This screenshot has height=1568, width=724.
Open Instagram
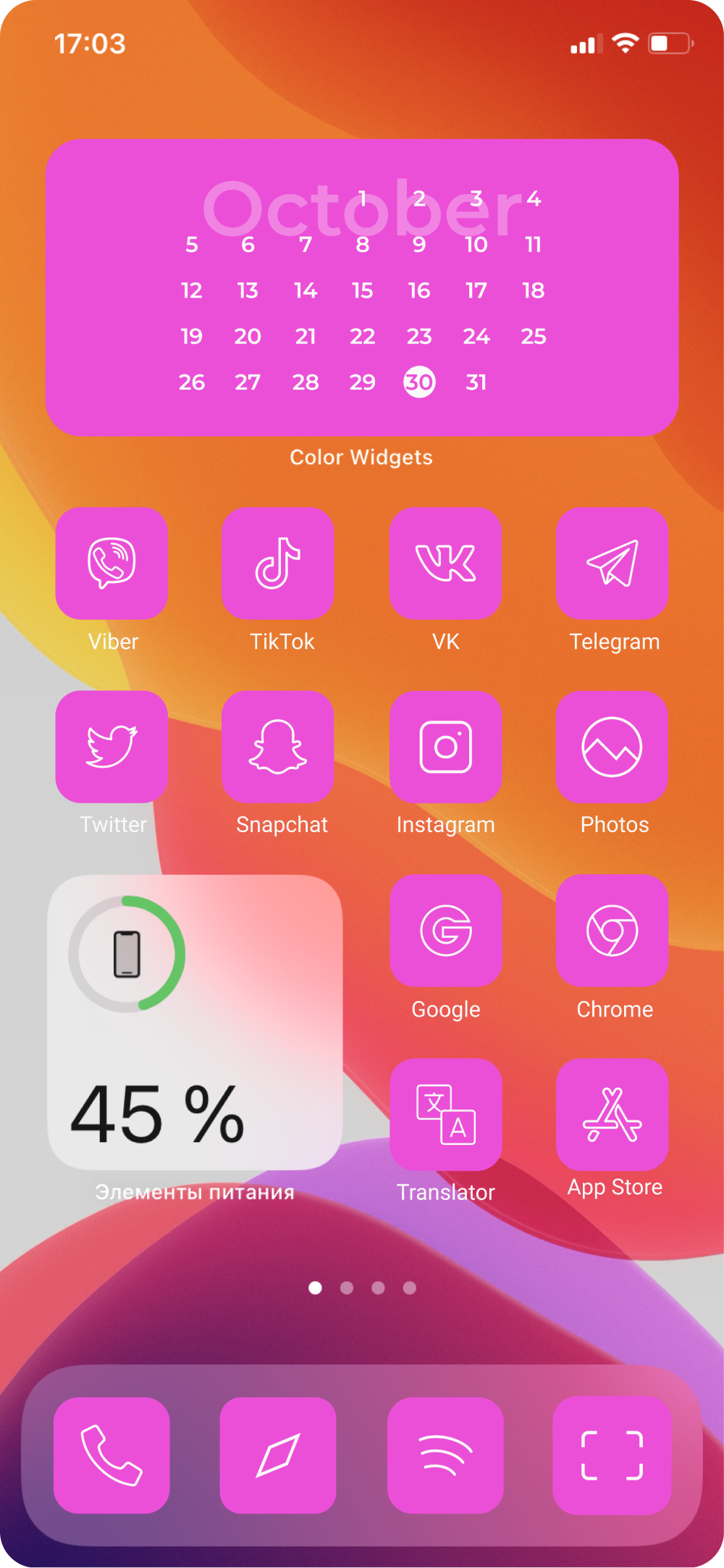(445, 746)
